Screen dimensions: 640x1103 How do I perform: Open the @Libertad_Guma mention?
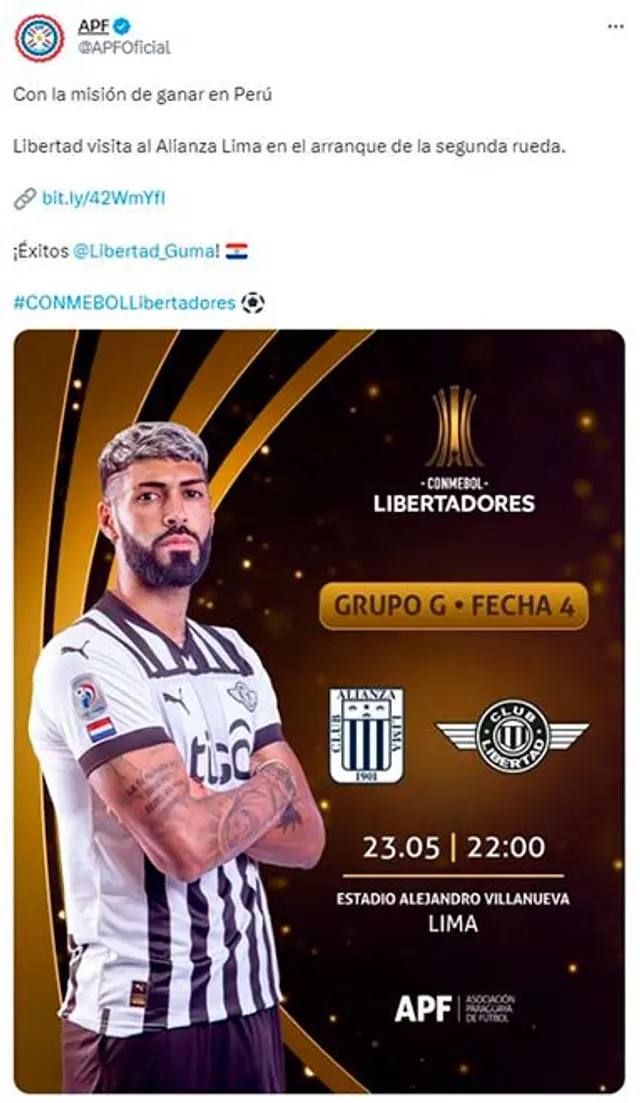[x=144, y=251]
